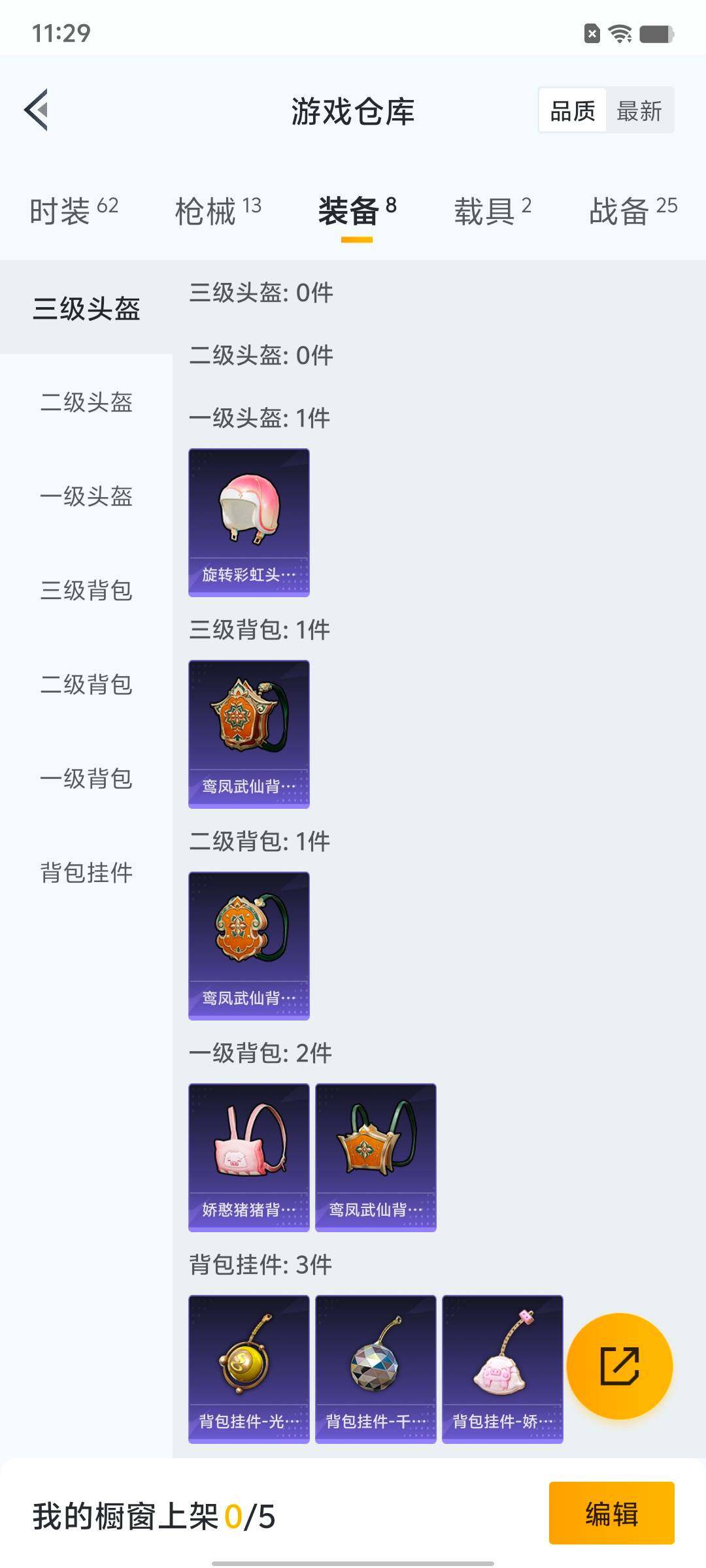Go back from 游戏仓库 screen

37,110
